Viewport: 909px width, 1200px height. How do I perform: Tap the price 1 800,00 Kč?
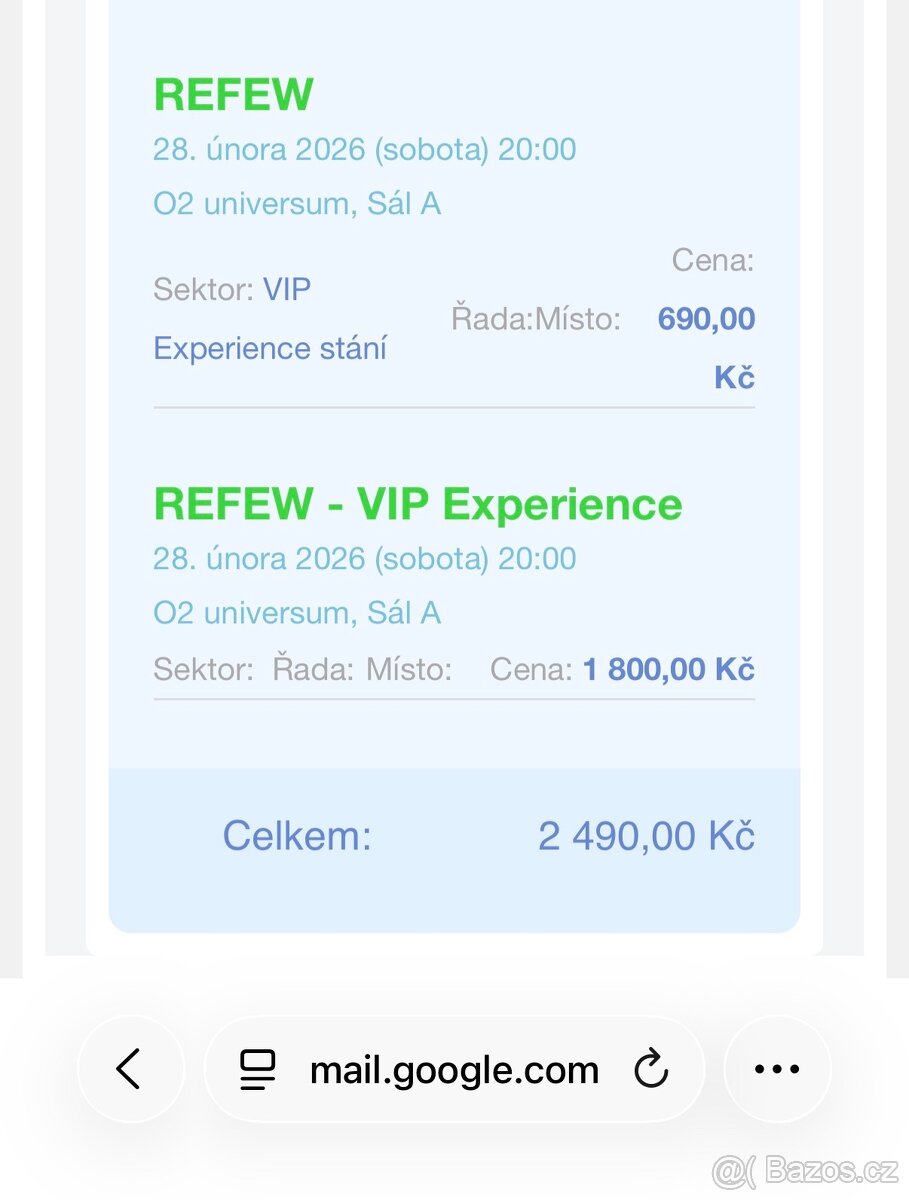(668, 668)
